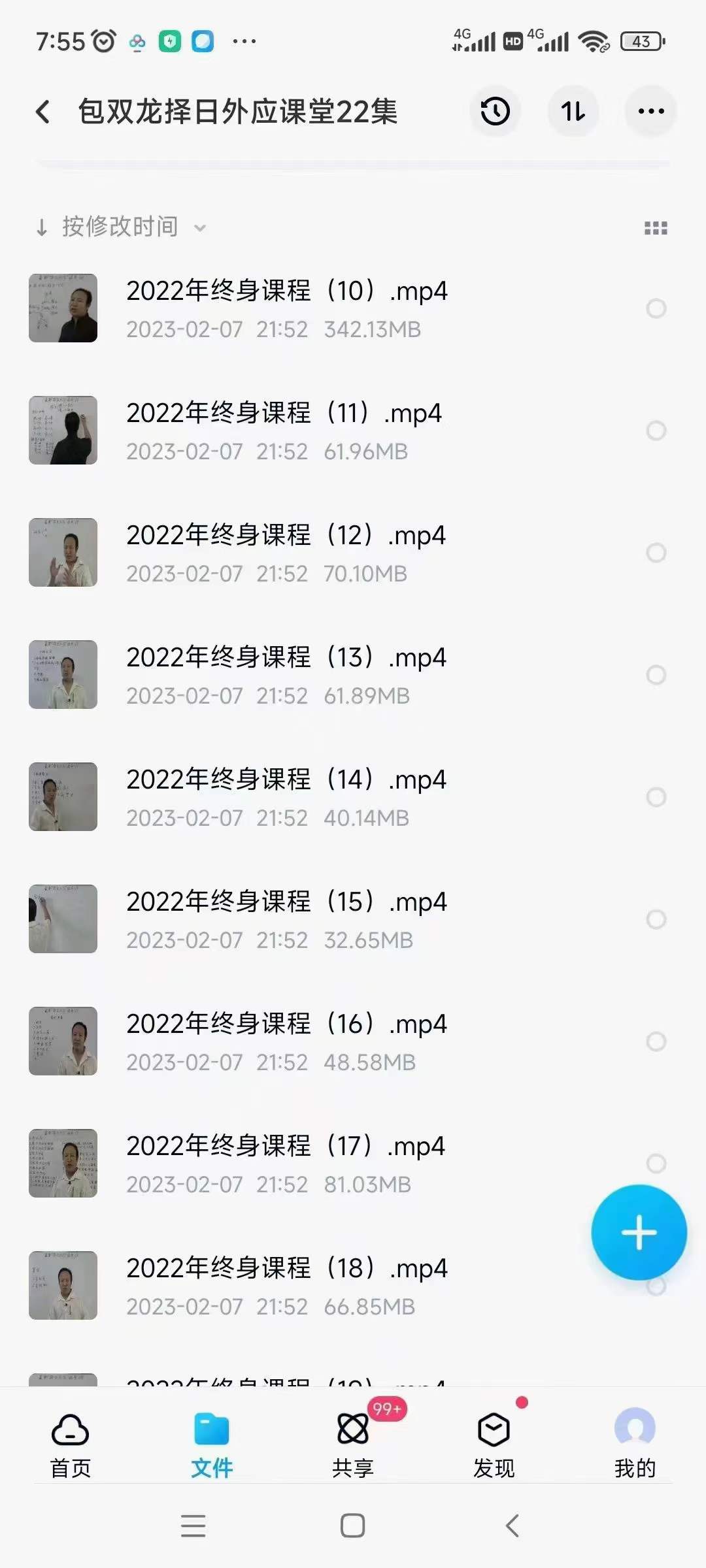Open the 按修改时间 sort dropdown

point(118,227)
